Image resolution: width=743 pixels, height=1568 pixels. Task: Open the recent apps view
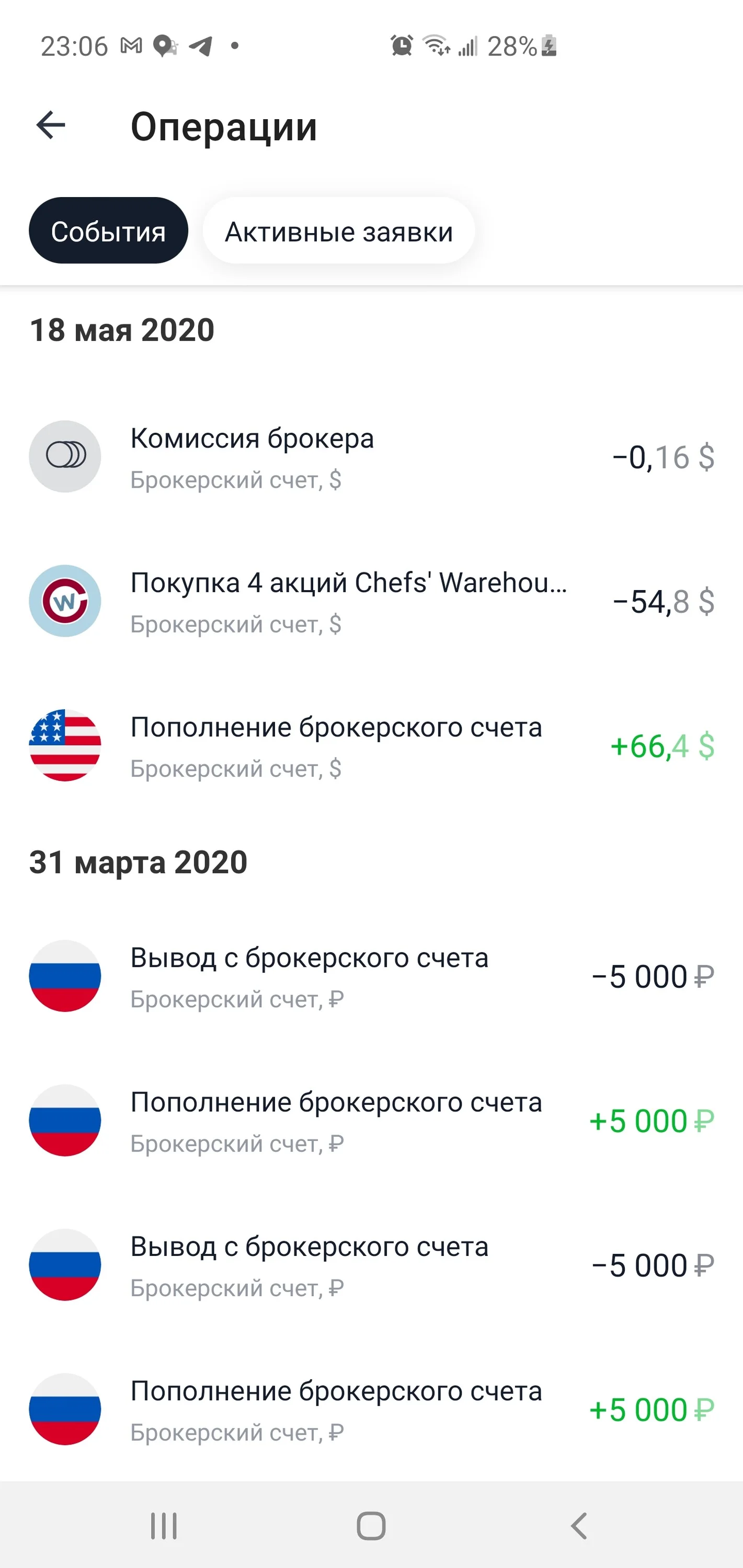click(x=164, y=1526)
